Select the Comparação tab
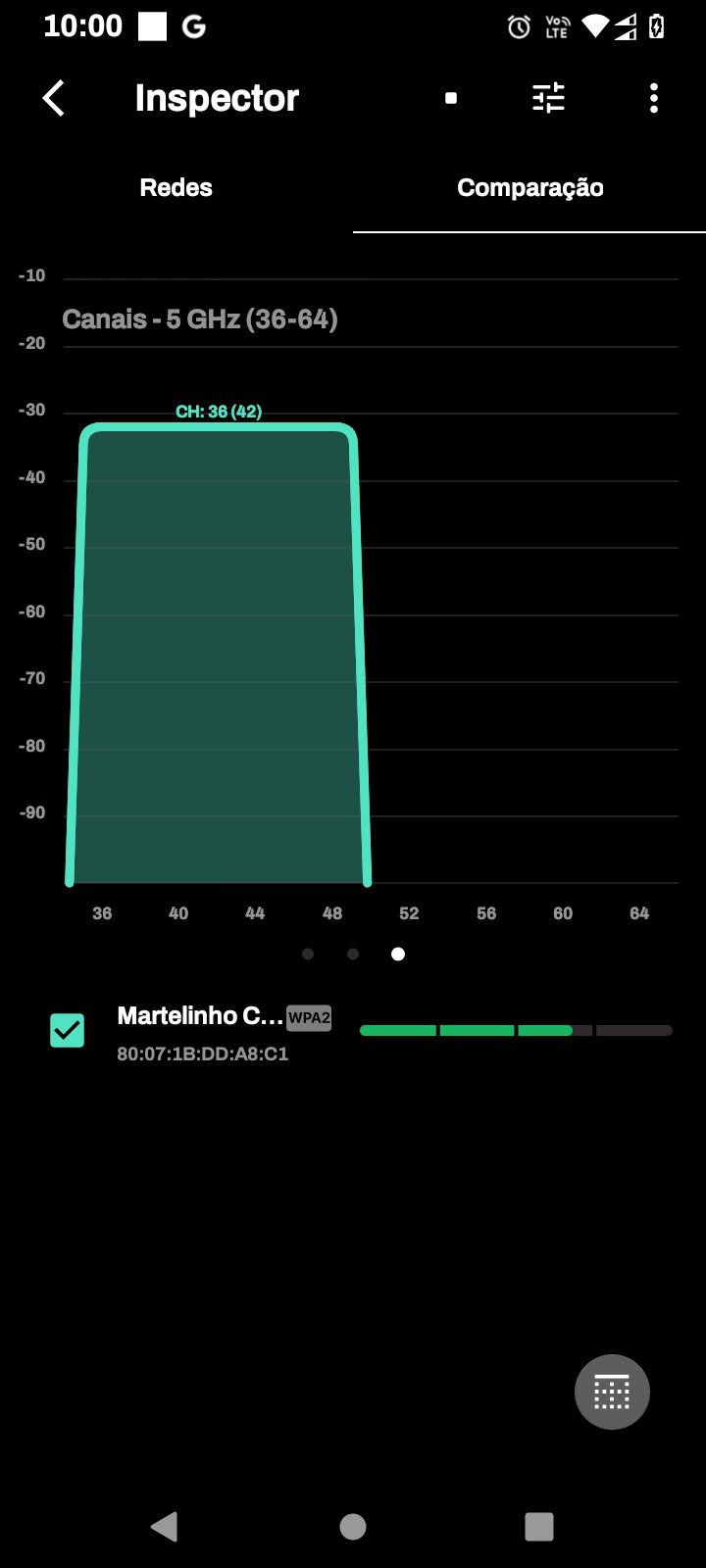 point(529,188)
